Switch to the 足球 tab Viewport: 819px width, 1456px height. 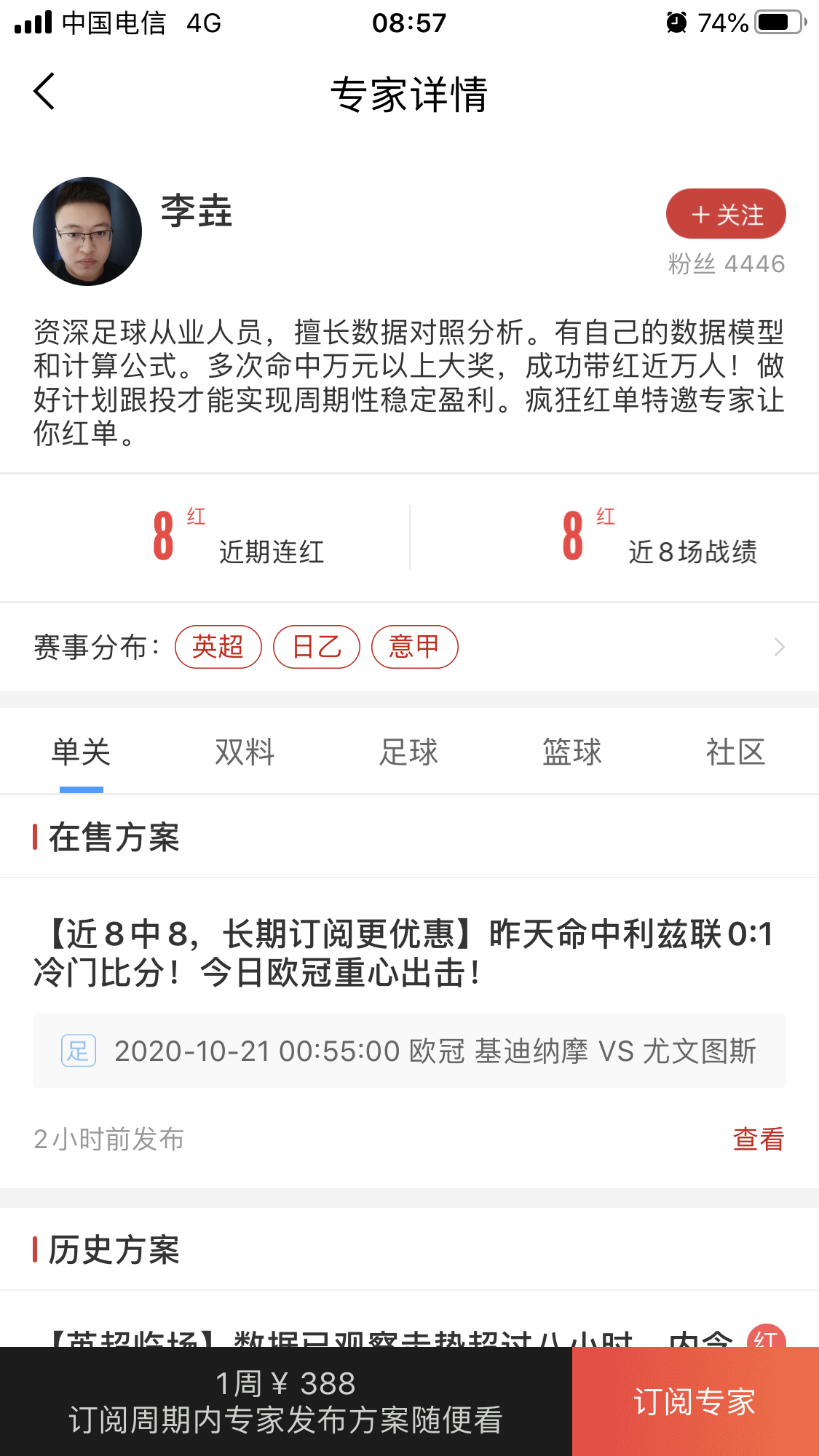[x=408, y=752]
